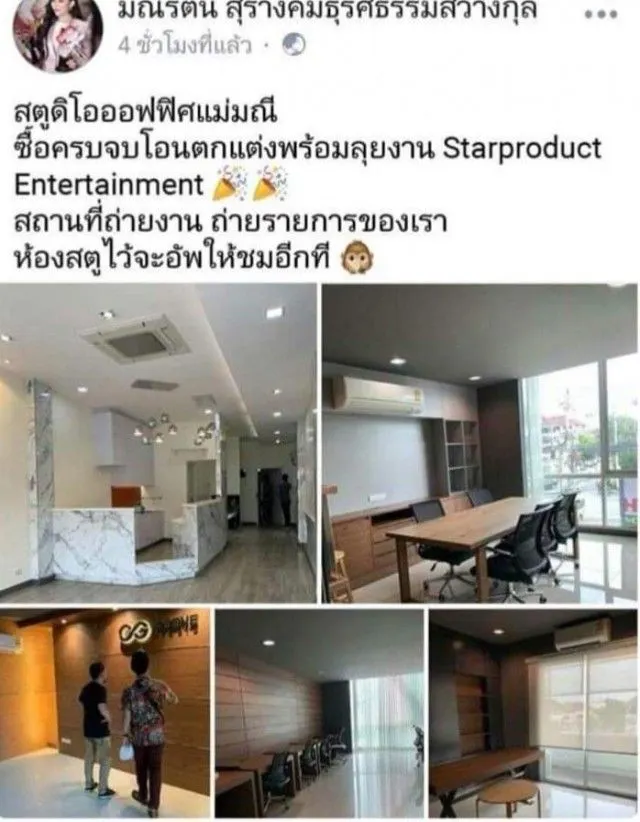Open the photo of two people at logo wall
The height and width of the screenshot is (822, 640).
pyautogui.click(x=104, y=715)
